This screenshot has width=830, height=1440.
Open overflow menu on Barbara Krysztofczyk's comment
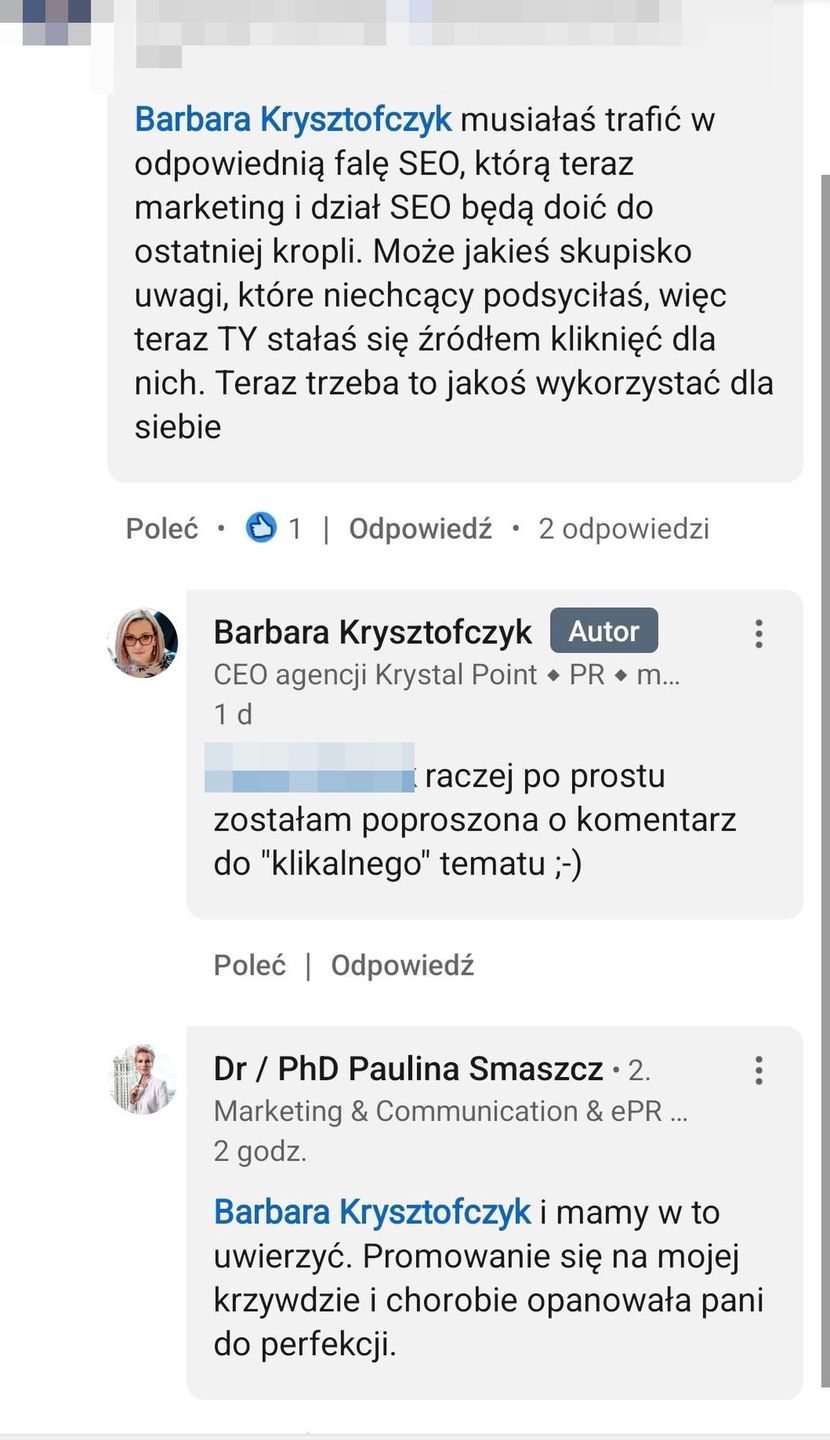click(759, 633)
